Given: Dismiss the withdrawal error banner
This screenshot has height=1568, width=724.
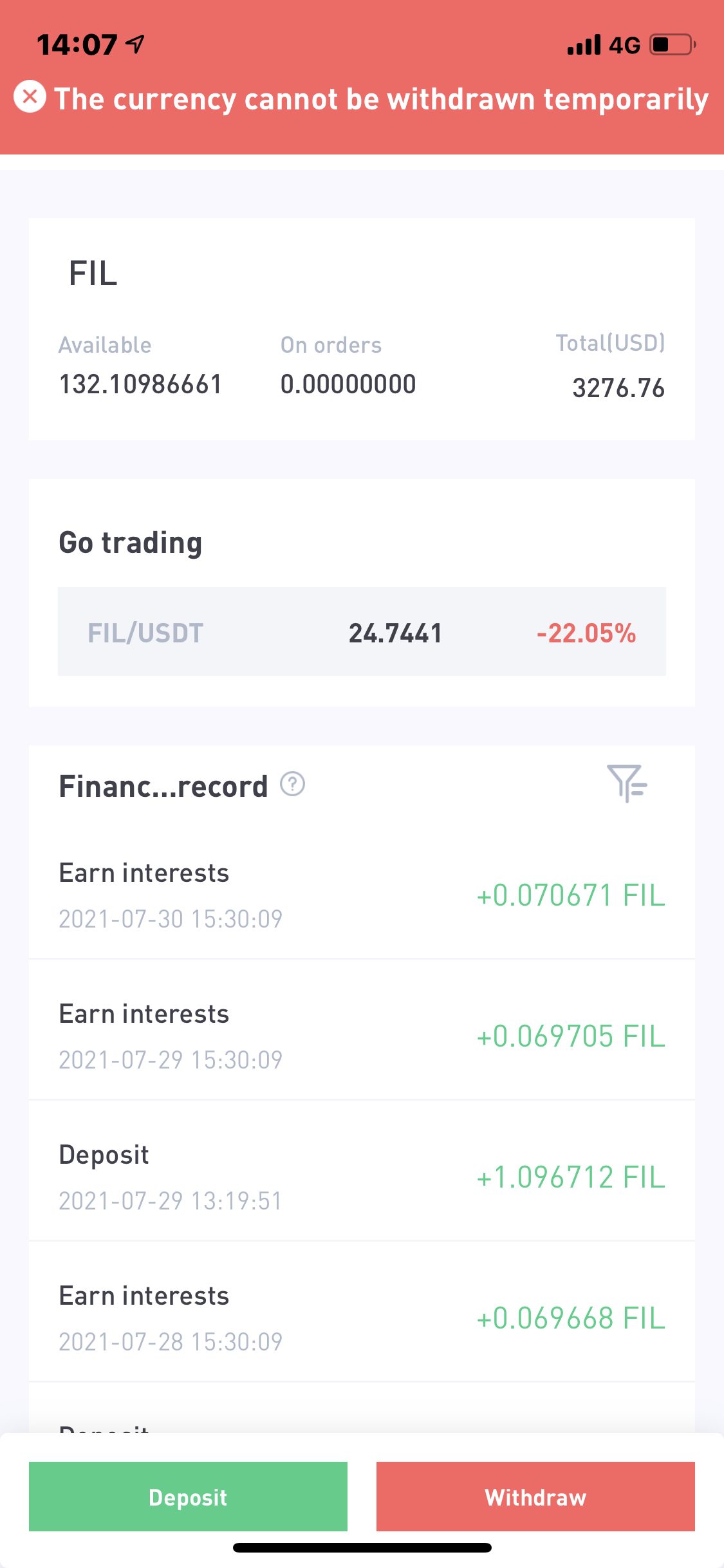Looking at the screenshot, I should click(30, 97).
